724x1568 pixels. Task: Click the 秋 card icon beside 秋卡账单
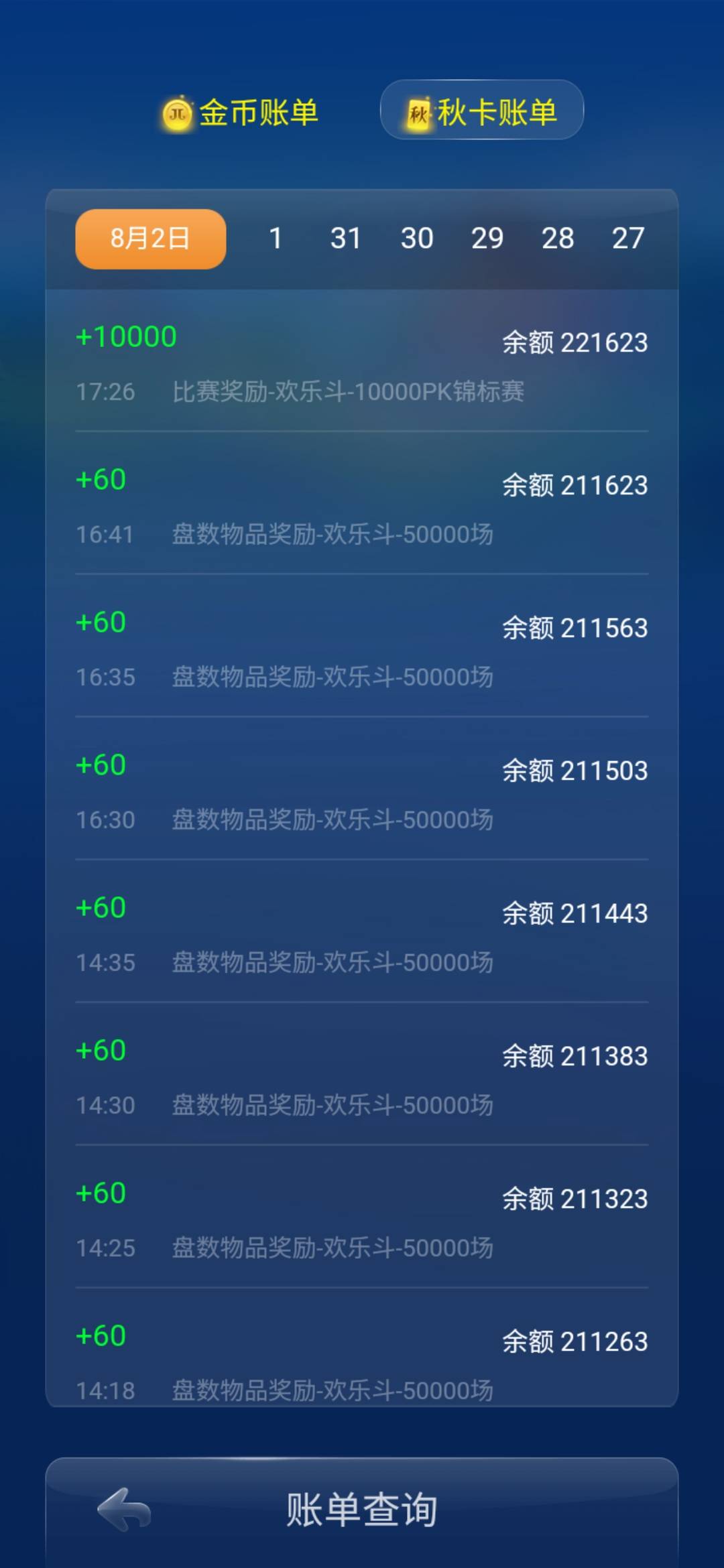click(x=419, y=112)
